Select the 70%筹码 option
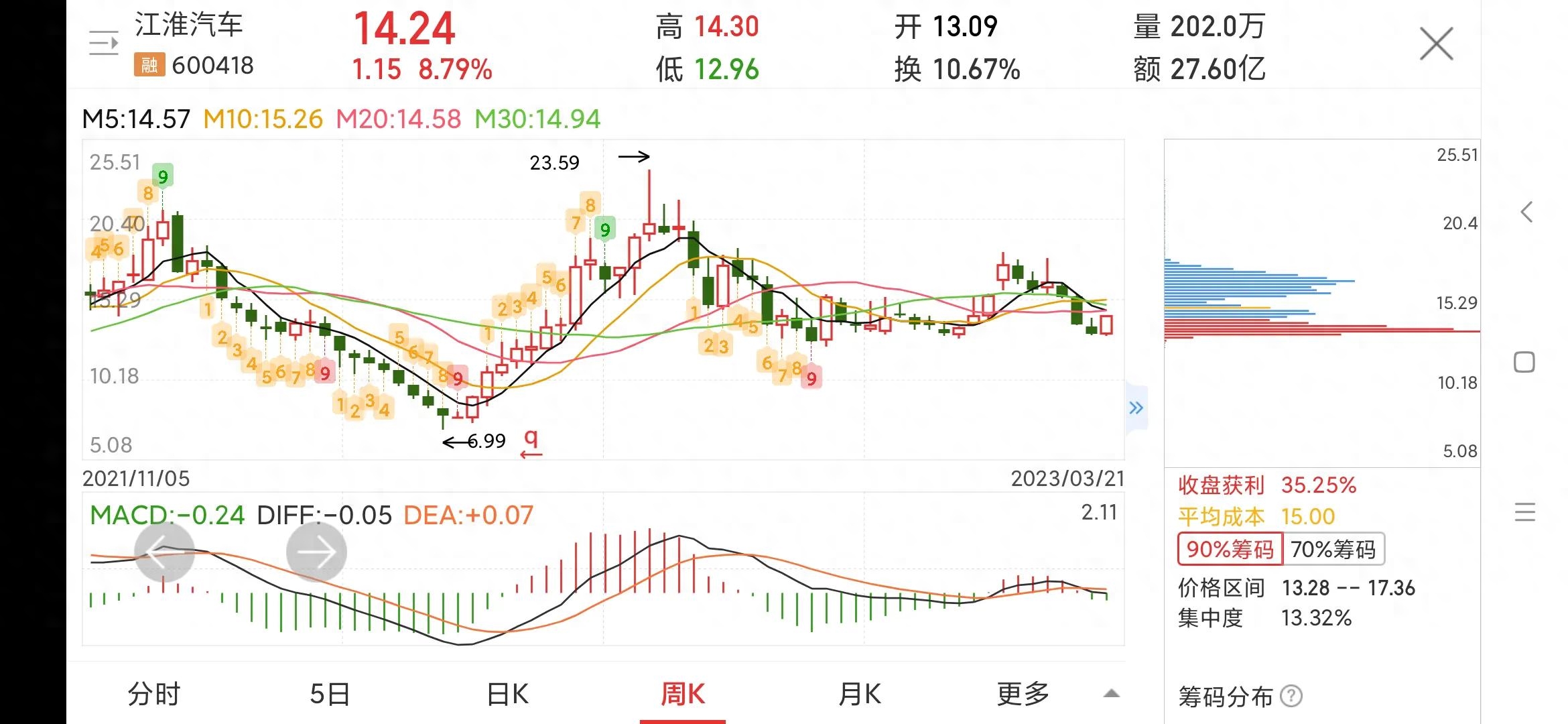The height and width of the screenshot is (724, 1568). [1333, 550]
